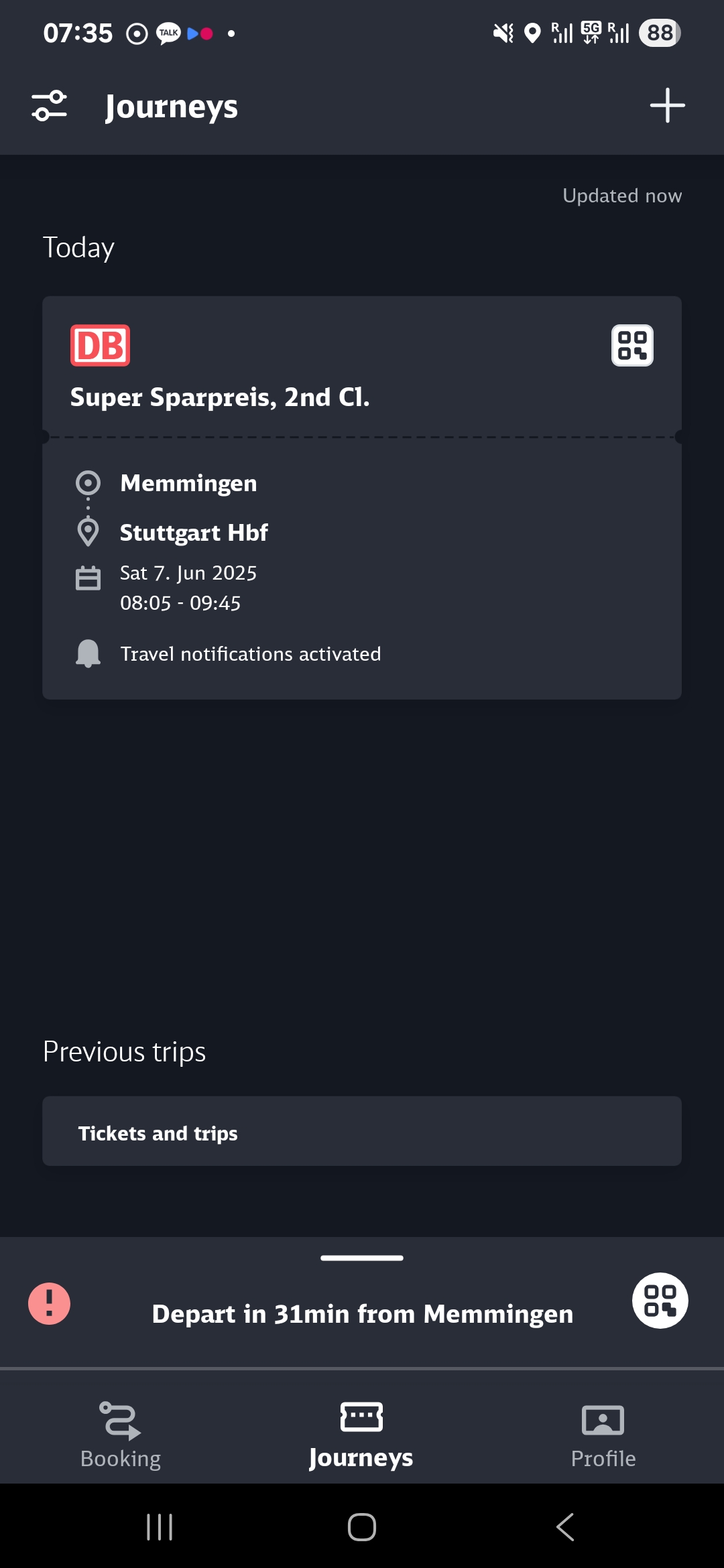Open Tickets and trips under Previous trips
The height and width of the screenshot is (1568, 724).
pos(362,1131)
